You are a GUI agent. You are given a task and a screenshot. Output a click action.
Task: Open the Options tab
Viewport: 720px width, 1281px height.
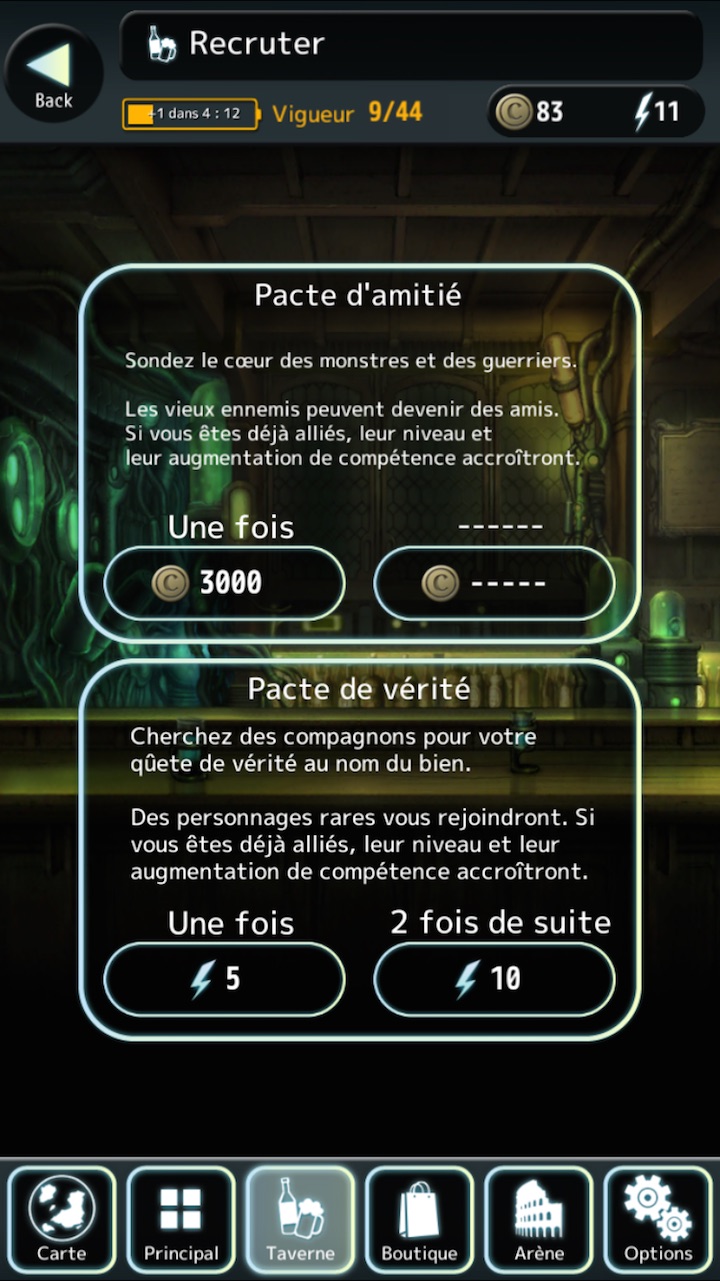coord(658,1219)
